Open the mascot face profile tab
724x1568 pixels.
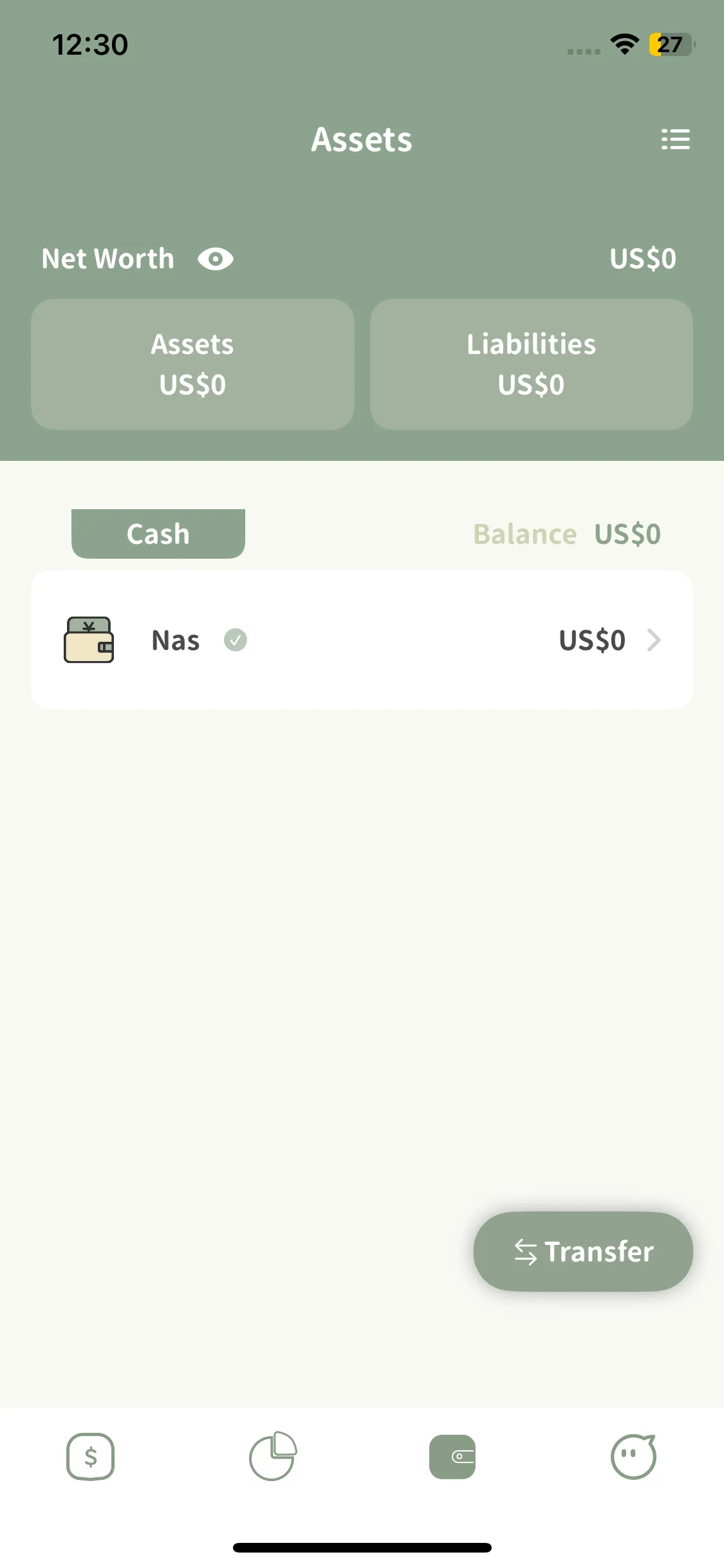[633, 1456]
